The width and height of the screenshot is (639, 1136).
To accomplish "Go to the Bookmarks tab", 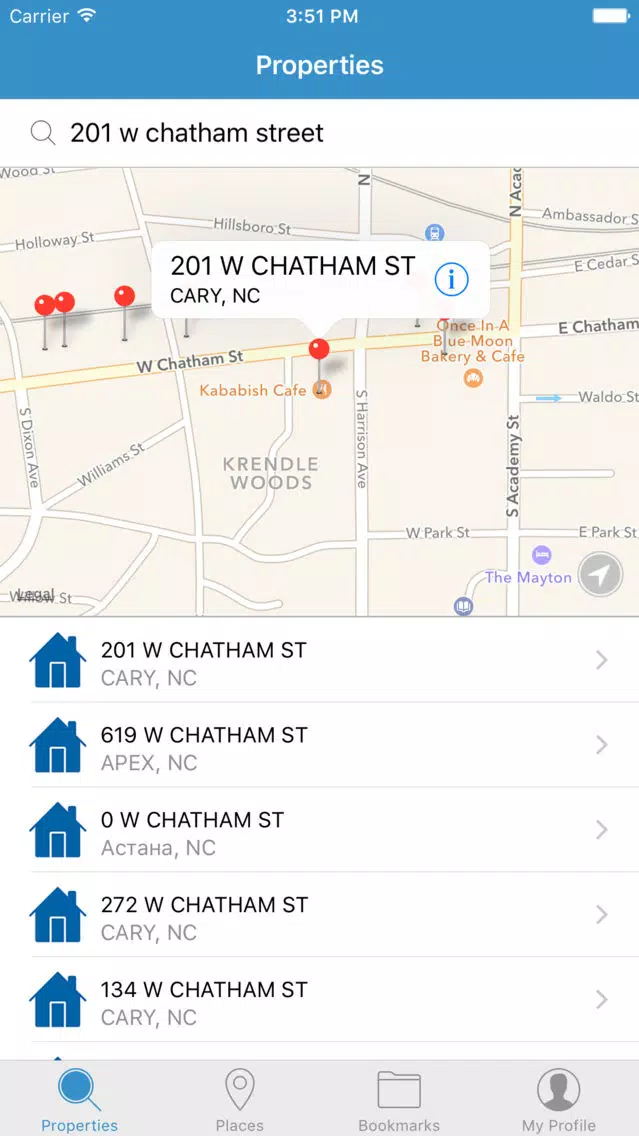I will tap(399, 1100).
